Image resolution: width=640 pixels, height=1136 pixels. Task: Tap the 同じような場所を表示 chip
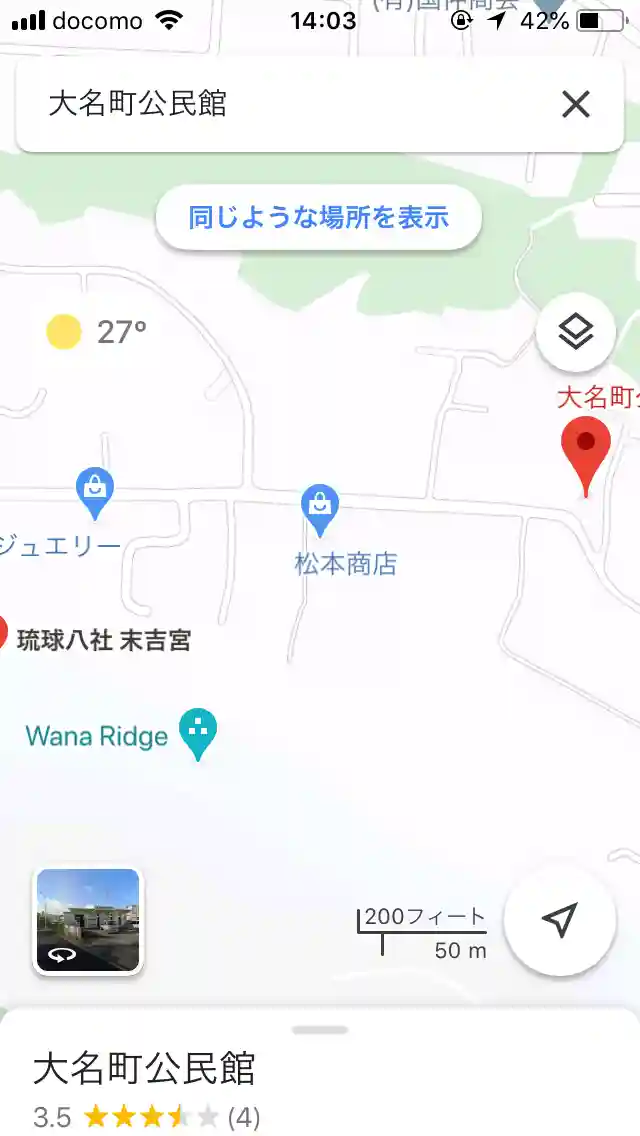(x=319, y=217)
